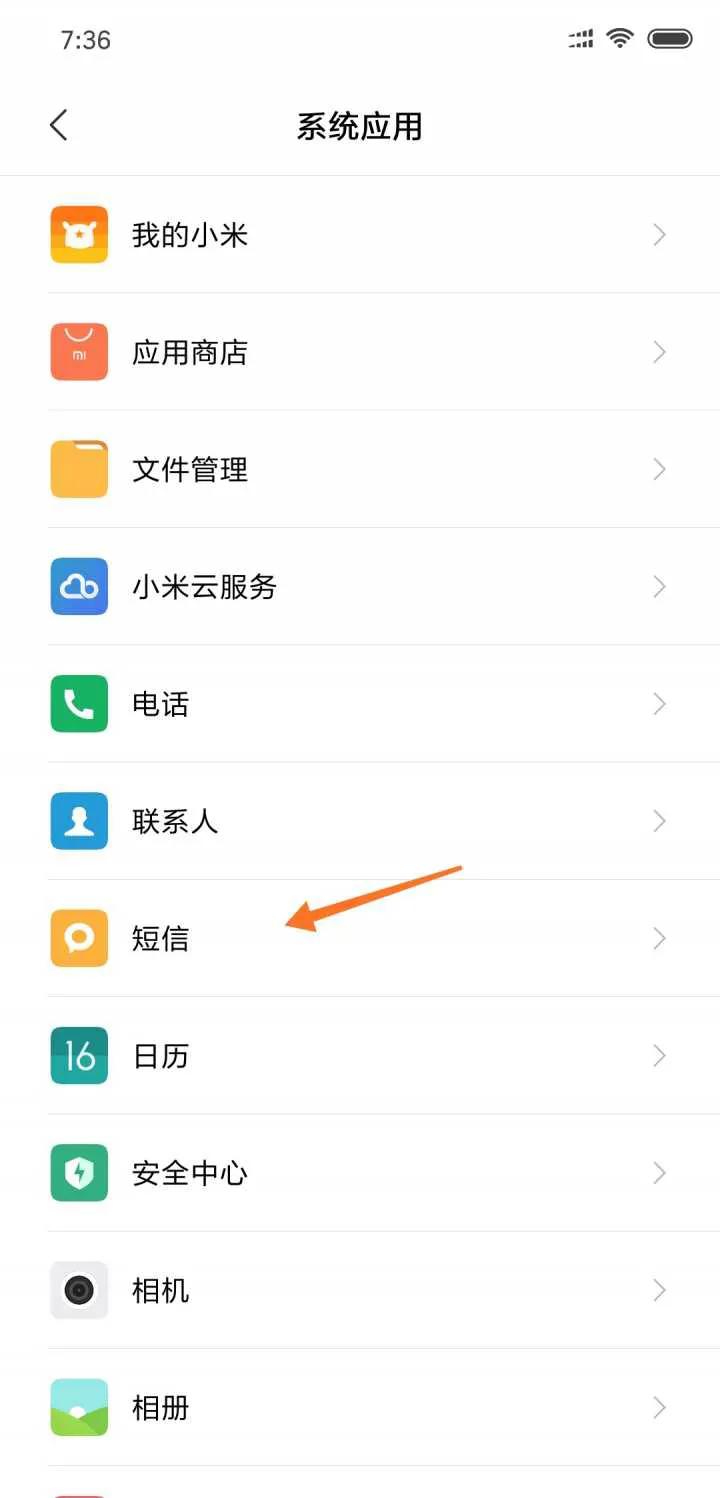Open 联系人 settings entry
This screenshot has height=1498, width=720.
[x=360, y=820]
